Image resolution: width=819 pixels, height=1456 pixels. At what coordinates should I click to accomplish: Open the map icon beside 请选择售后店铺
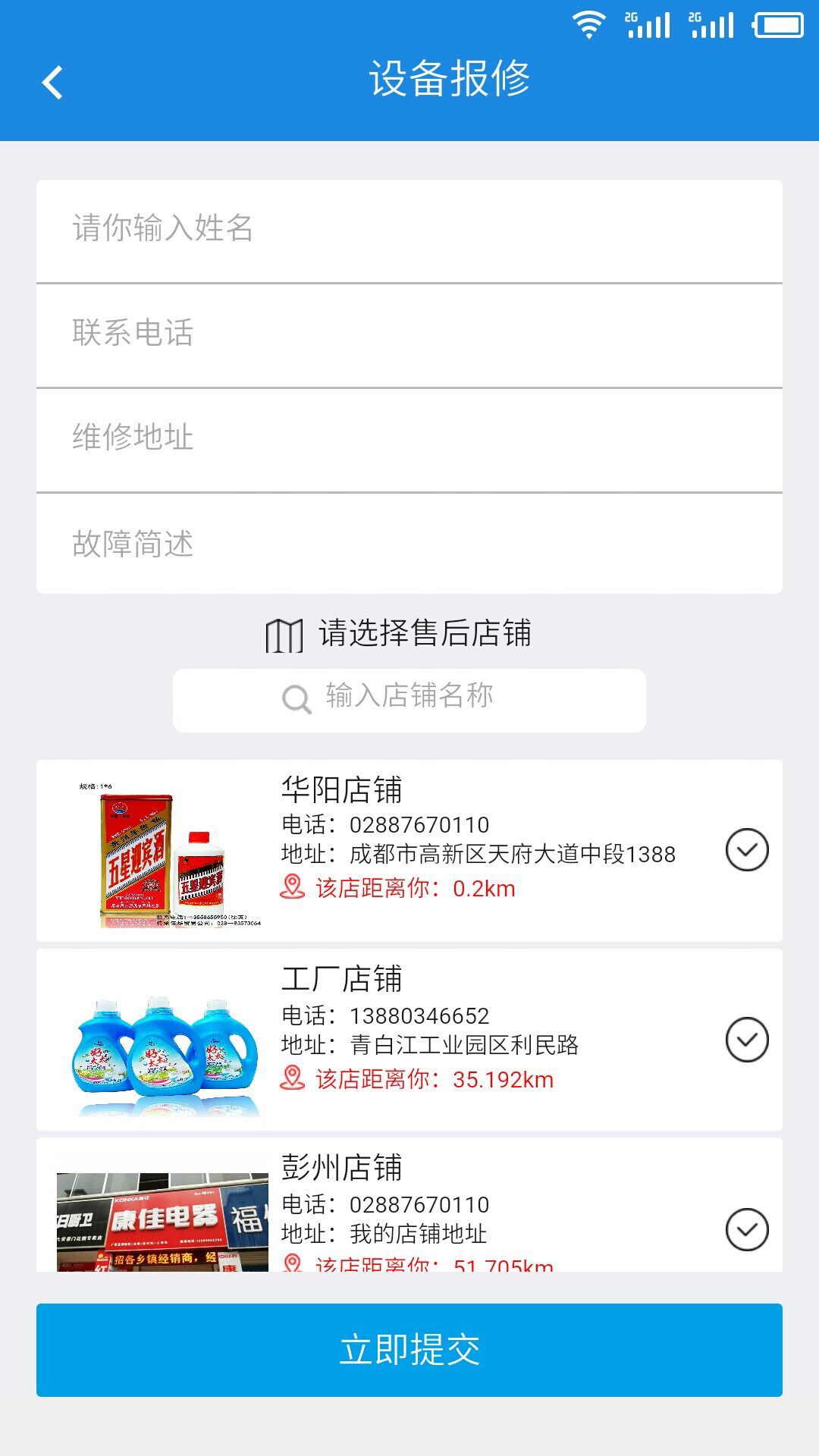284,635
